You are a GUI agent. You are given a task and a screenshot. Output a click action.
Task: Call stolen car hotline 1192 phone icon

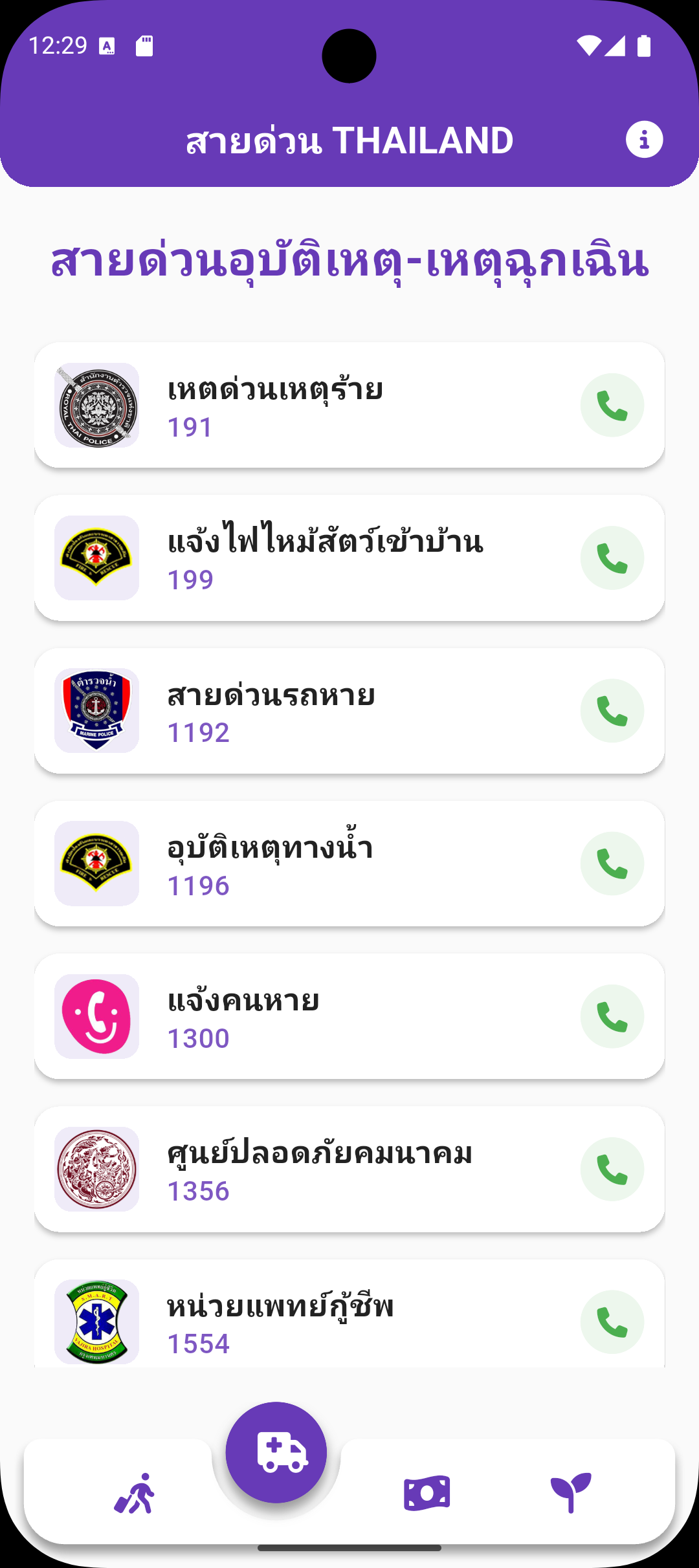coord(612,712)
